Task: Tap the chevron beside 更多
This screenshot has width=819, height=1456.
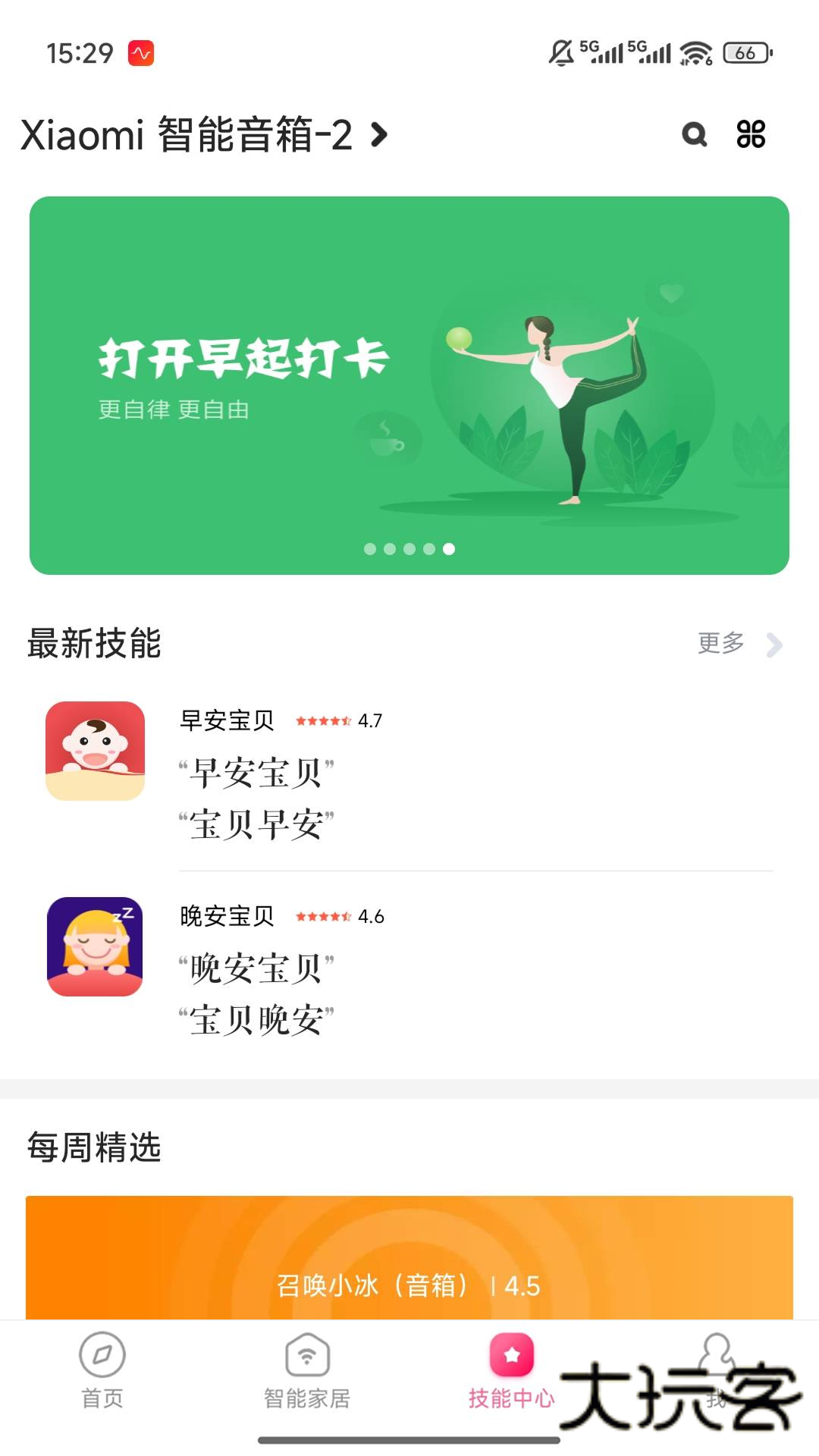Action: pyautogui.click(x=774, y=645)
